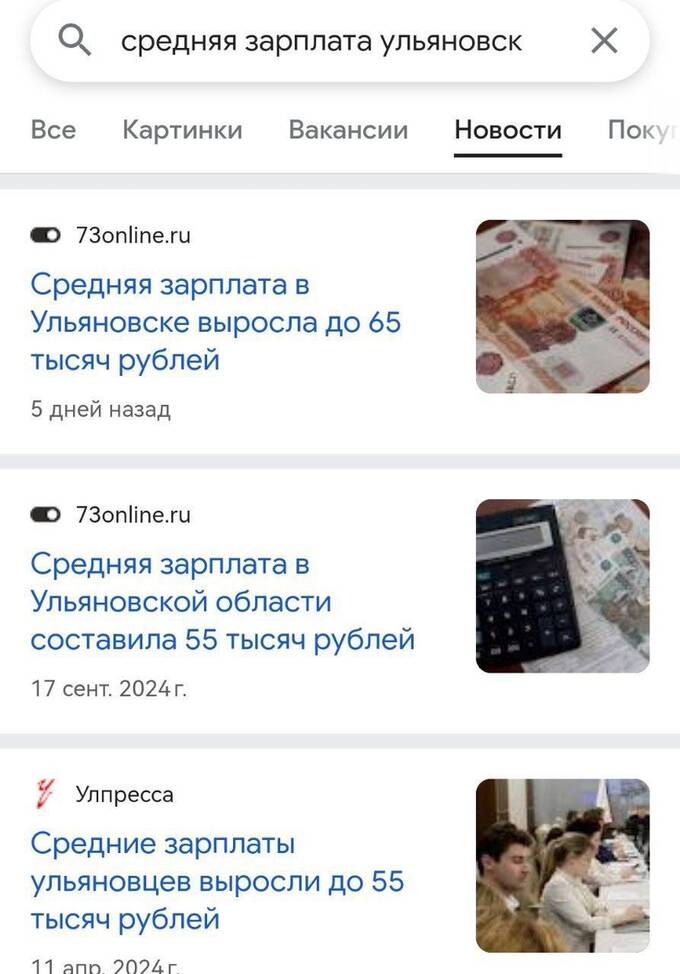Tap the search field with query text
680x974 pixels.
pyautogui.click(x=320, y=41)
